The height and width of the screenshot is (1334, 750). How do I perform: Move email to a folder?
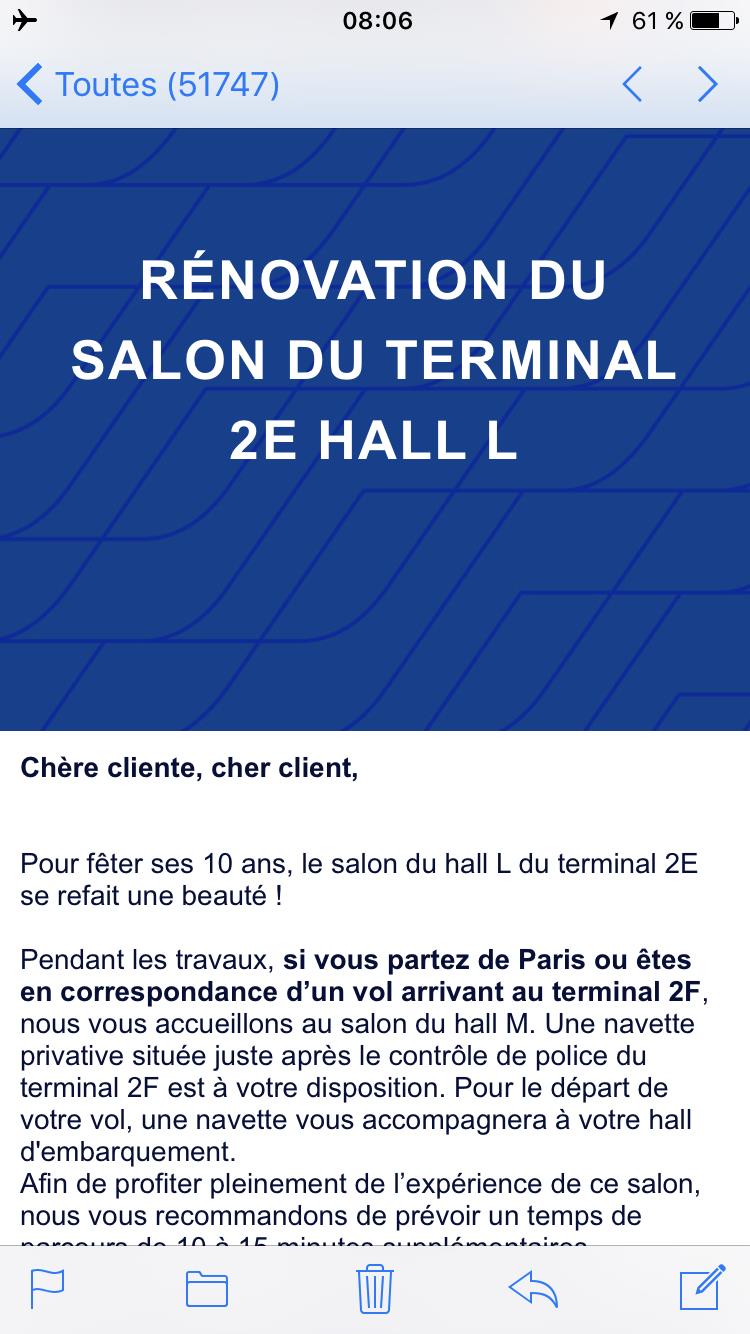207,1287
